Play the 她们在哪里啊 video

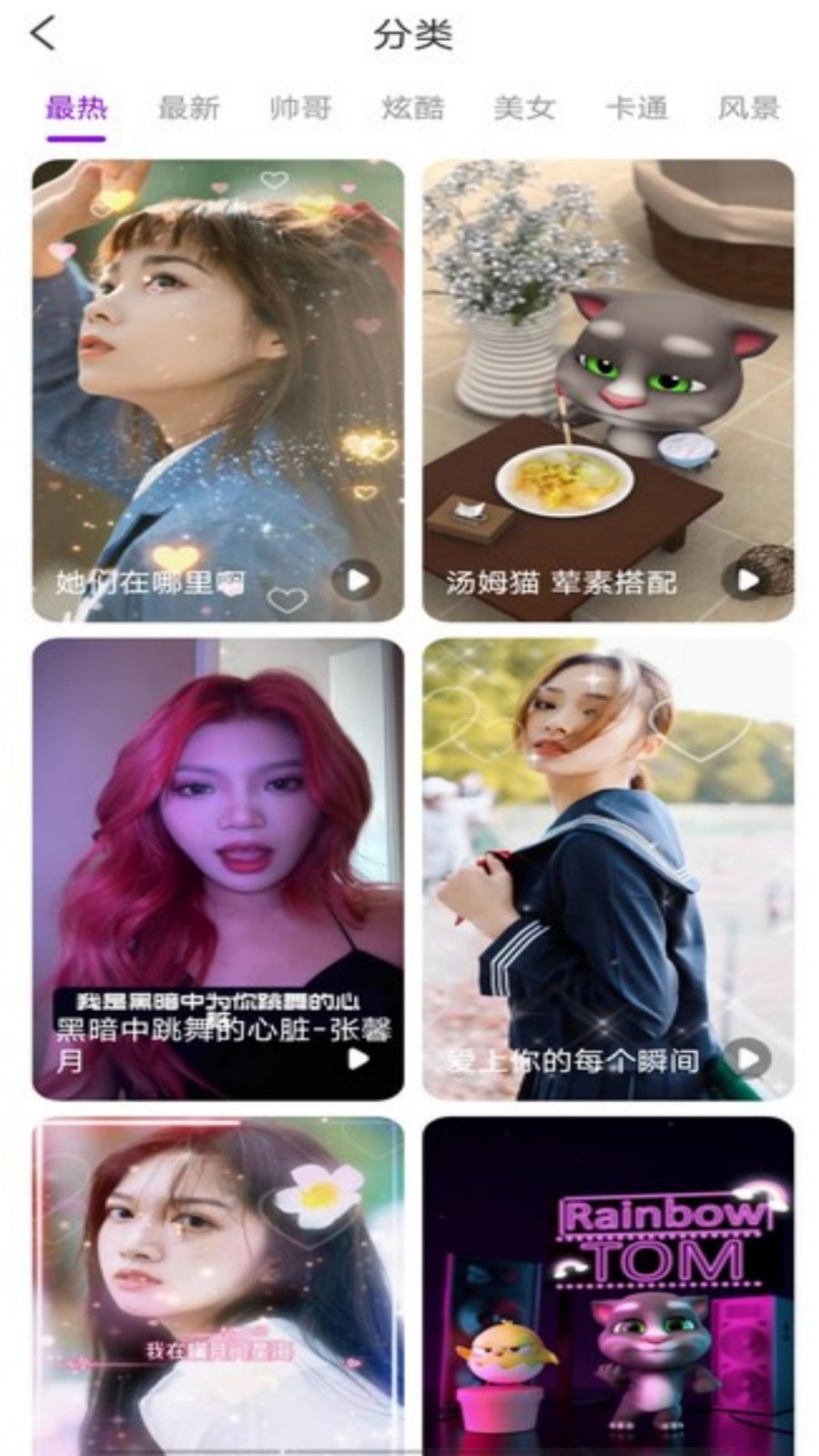point(357,580)
